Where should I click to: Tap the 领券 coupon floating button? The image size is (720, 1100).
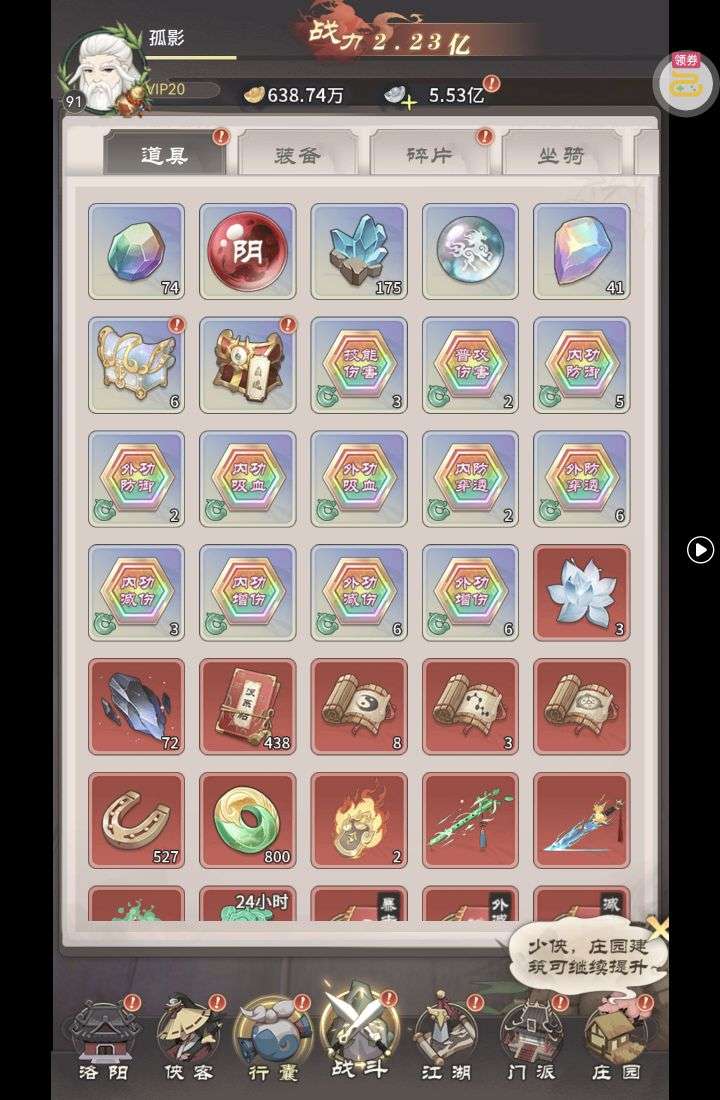pyautogui.click(x=685, y=82)
